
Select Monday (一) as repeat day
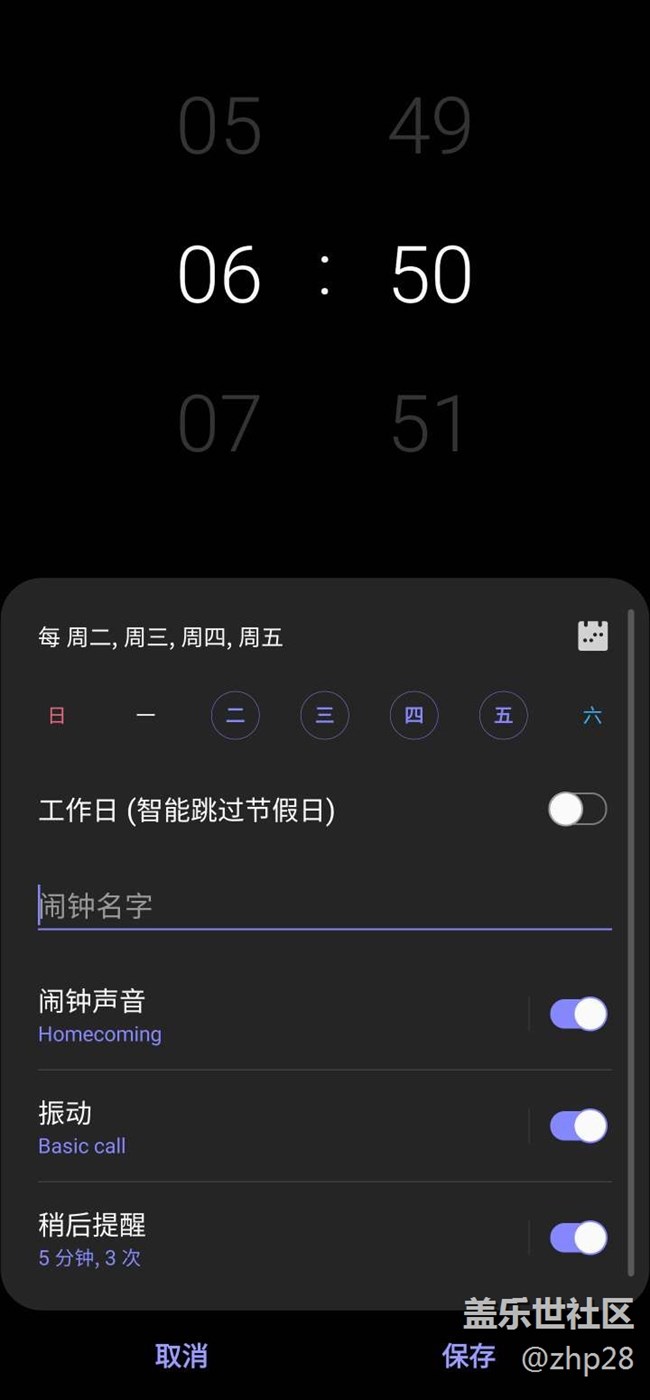click(146, 716)
